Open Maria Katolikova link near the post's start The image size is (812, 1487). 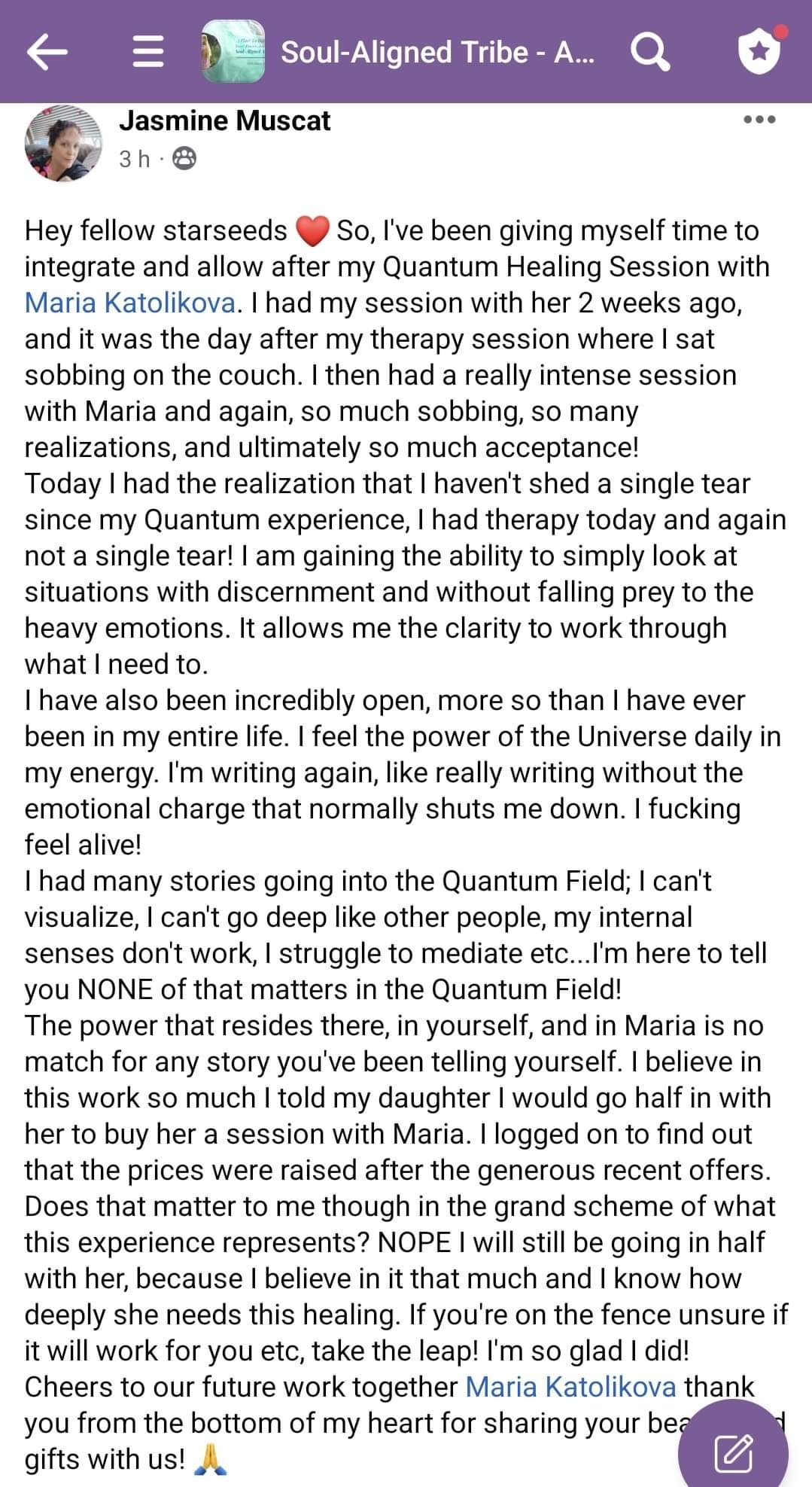coord(130,303)
